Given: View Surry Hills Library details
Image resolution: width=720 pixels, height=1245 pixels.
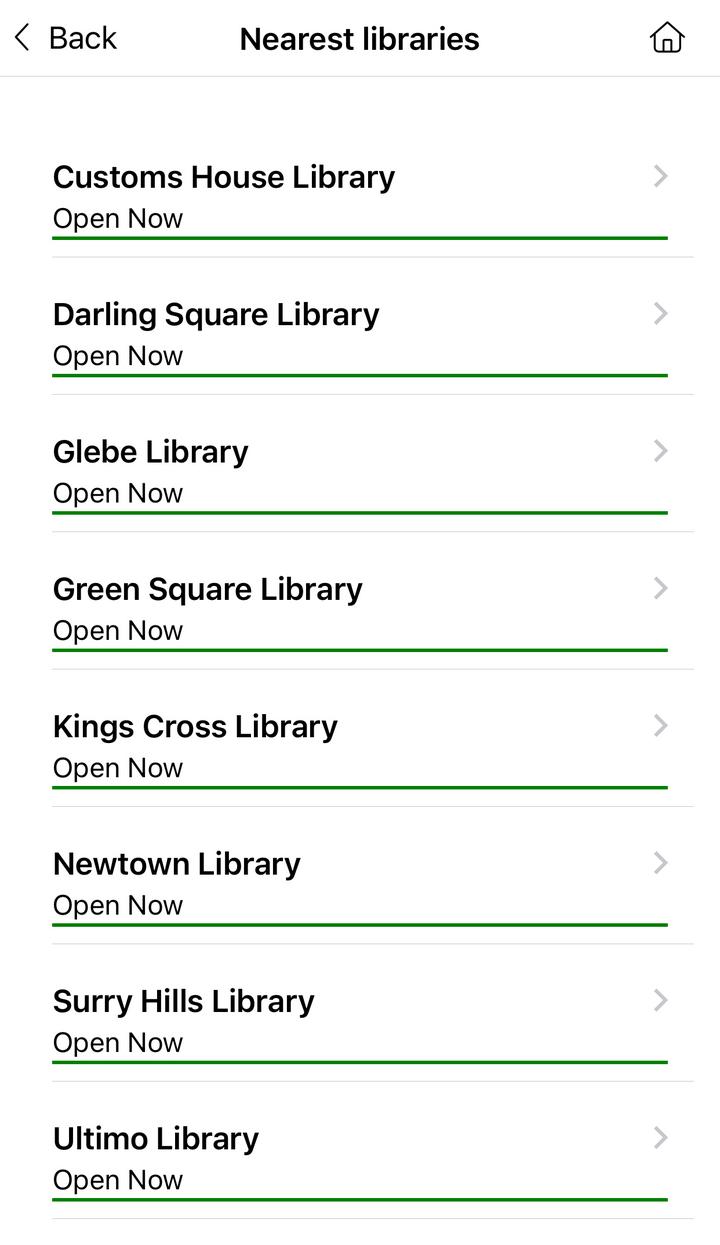Looking at the screenshot, I should point(360,1021).
